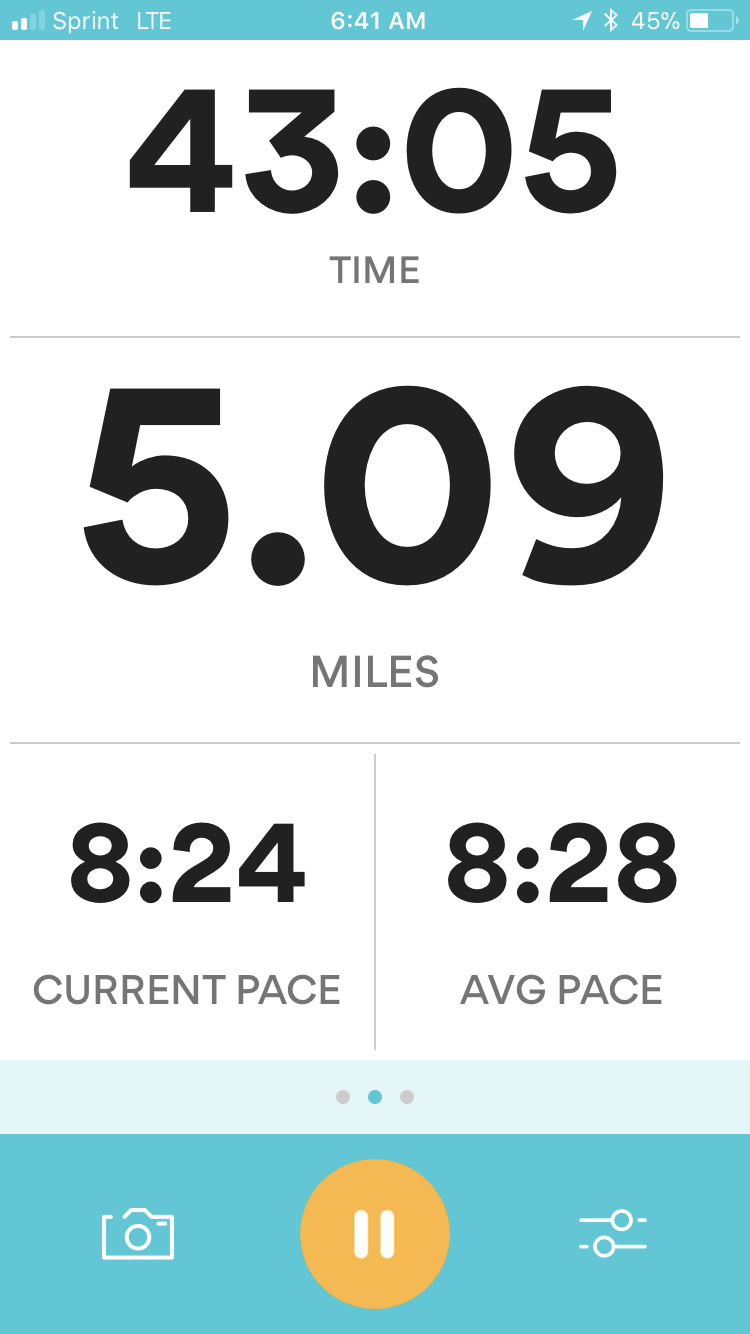Open the camera to take a photo

click(x=138, y=1234)
